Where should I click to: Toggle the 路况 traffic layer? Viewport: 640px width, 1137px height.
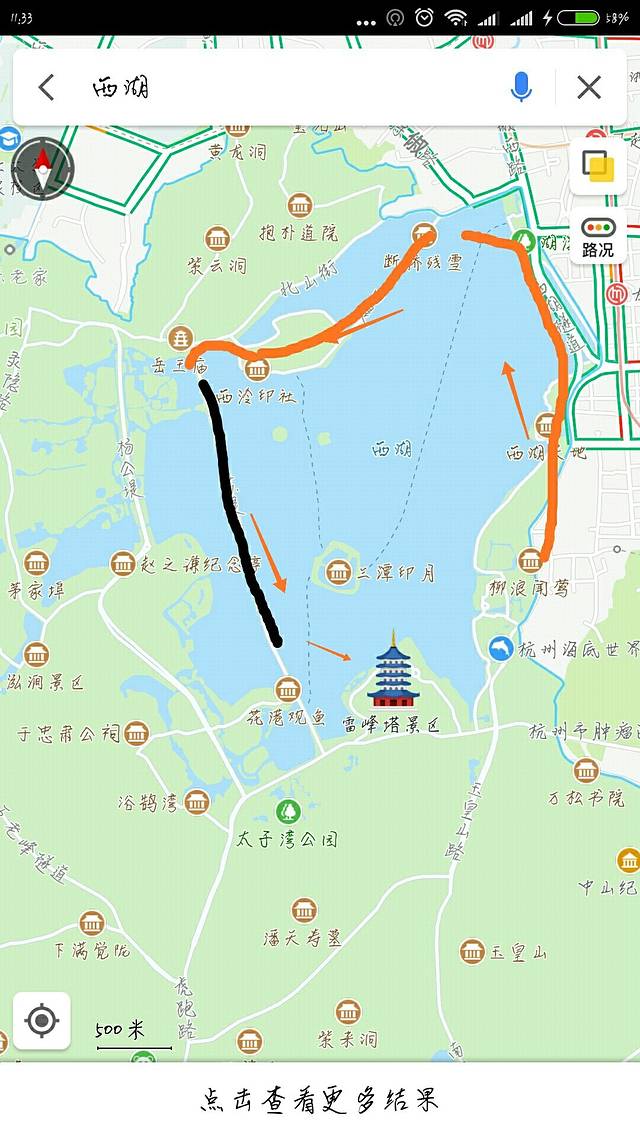tap(598, 238)
